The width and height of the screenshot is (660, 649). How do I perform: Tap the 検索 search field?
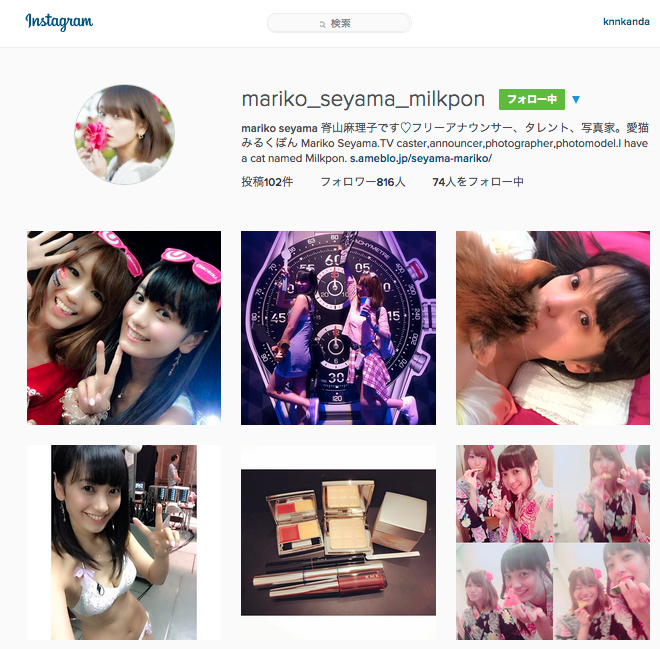[339, 23]
